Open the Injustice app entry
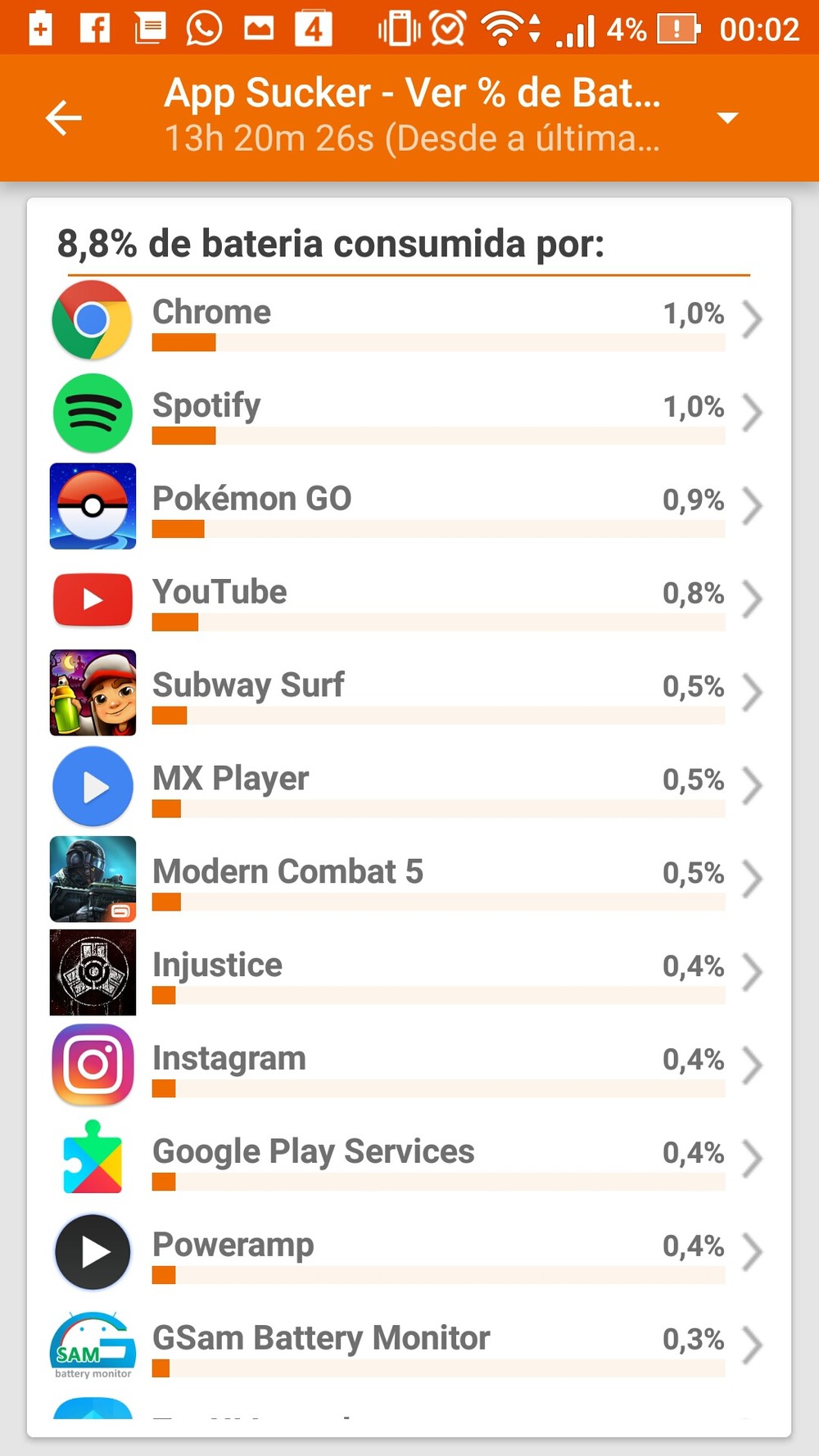The height and width of the screenshot is (1456, 819). tap(409, 973)
